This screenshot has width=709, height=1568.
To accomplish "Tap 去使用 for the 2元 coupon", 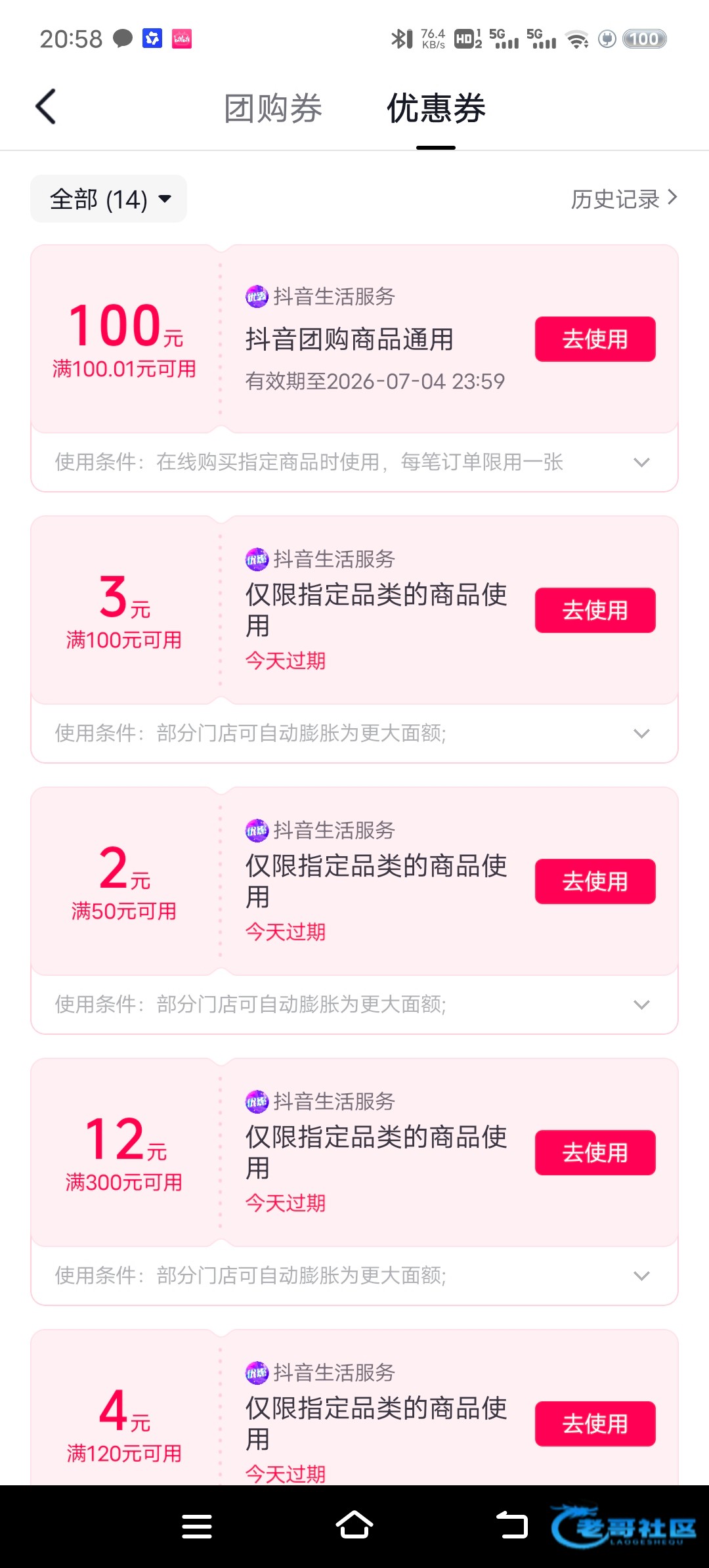I will (595, 882).
